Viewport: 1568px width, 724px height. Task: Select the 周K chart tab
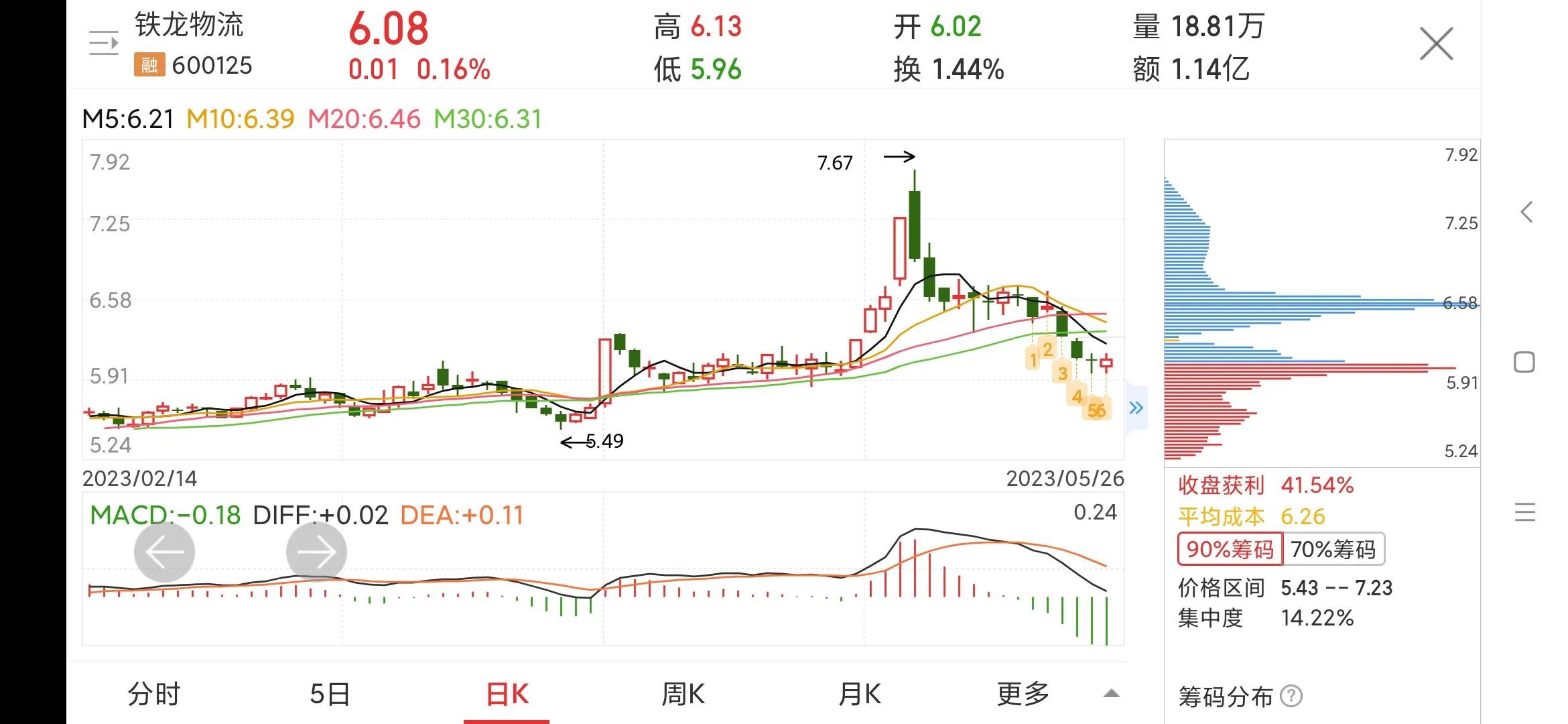(683, 694)
